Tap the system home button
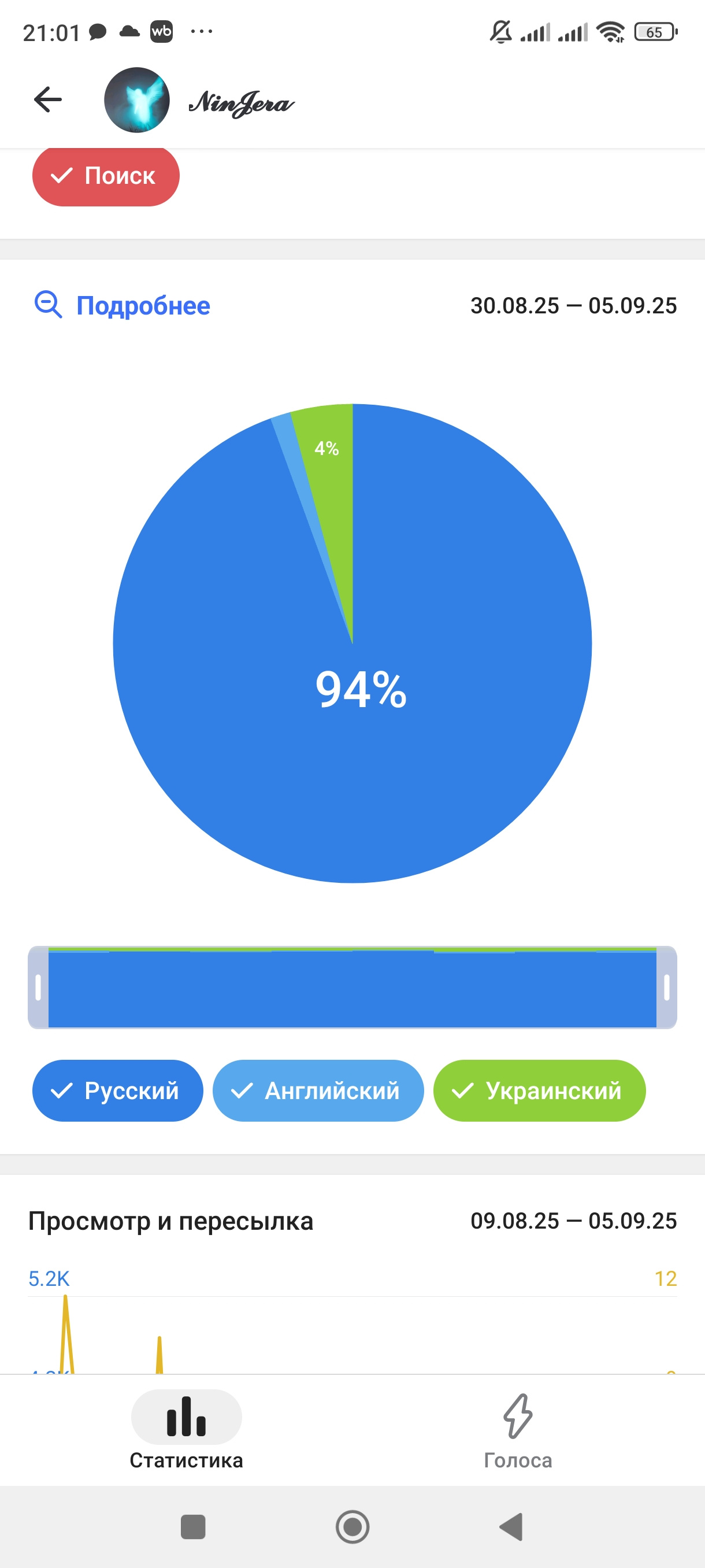The image size is (705, 1568). (352, 1526)
